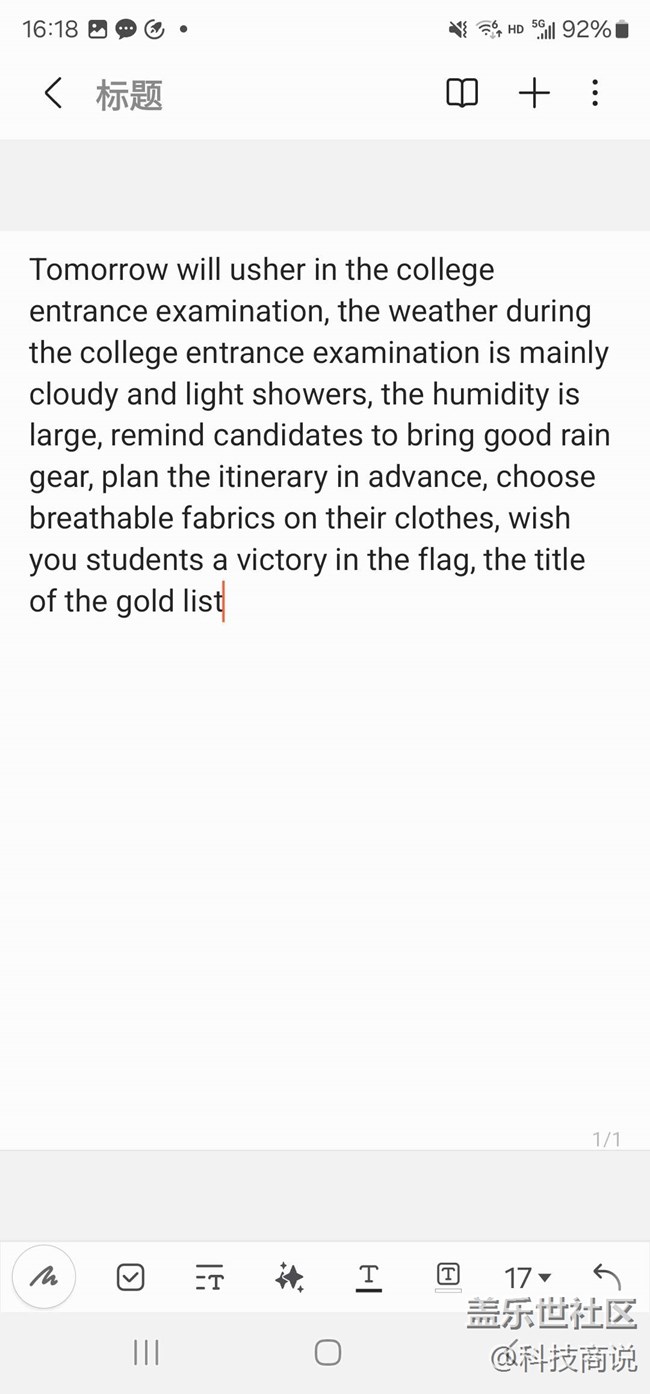Open the AI sparkle assistant
The width and height of the screenshot is (650, 1394).
[x=289, y=1277]
